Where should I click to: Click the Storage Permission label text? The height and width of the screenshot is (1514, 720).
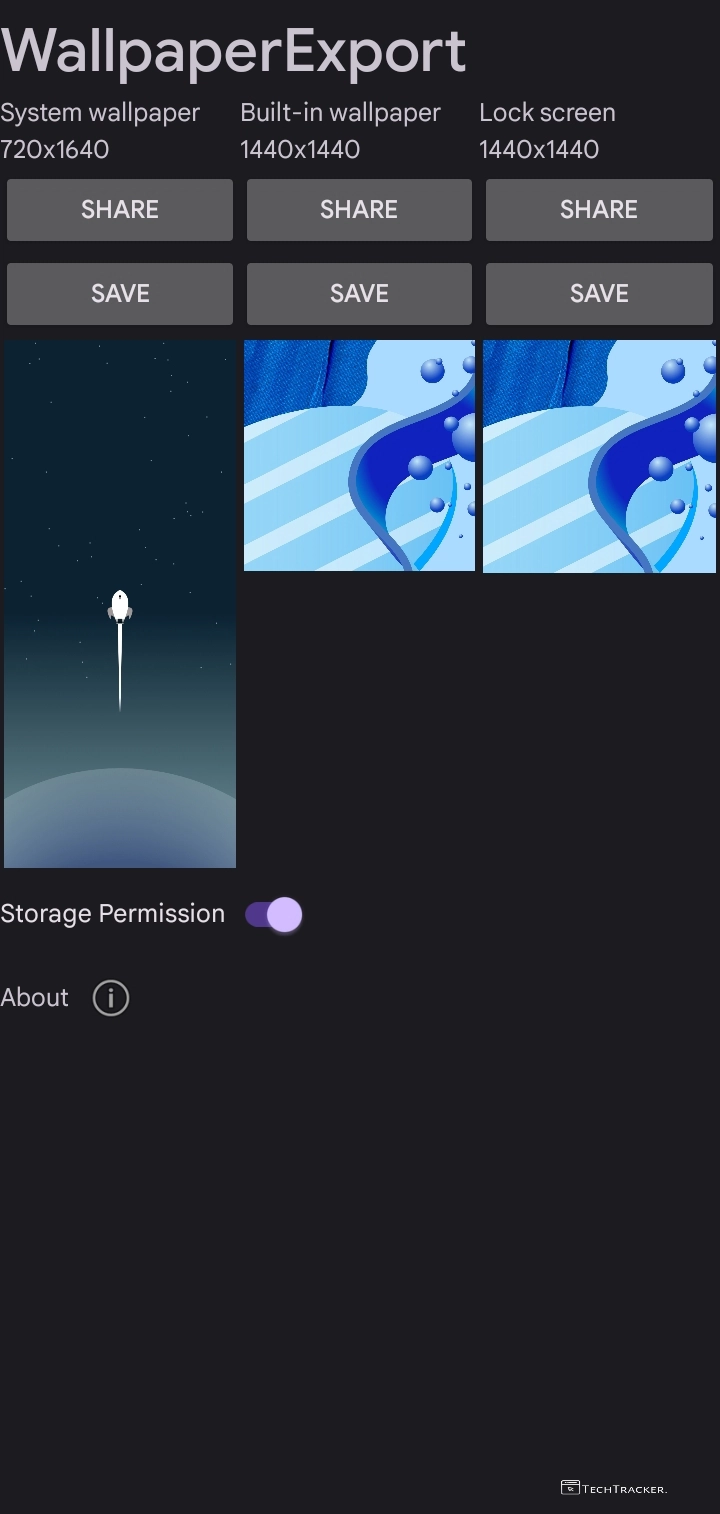[x=112, y=913]
